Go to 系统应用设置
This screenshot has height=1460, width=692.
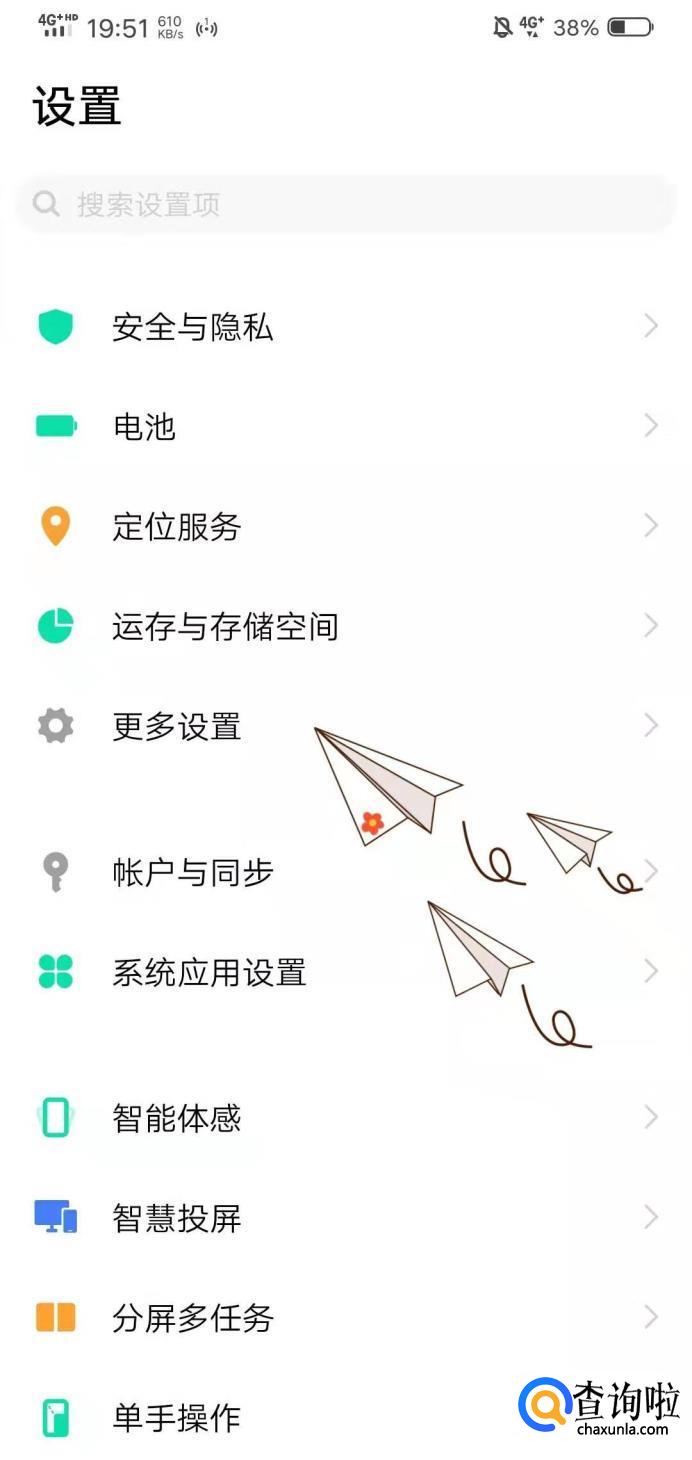coord(209,972)
